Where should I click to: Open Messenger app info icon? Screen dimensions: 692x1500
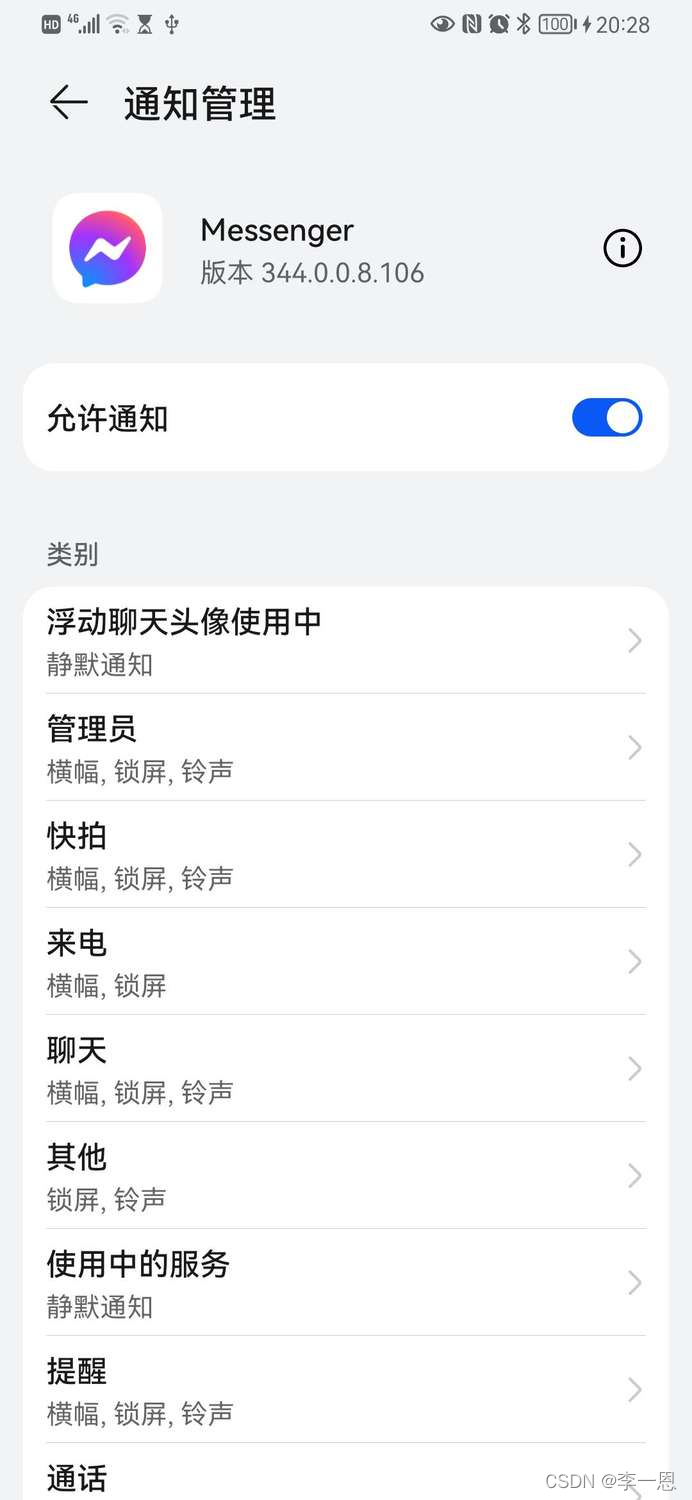[x=622, y=248]
